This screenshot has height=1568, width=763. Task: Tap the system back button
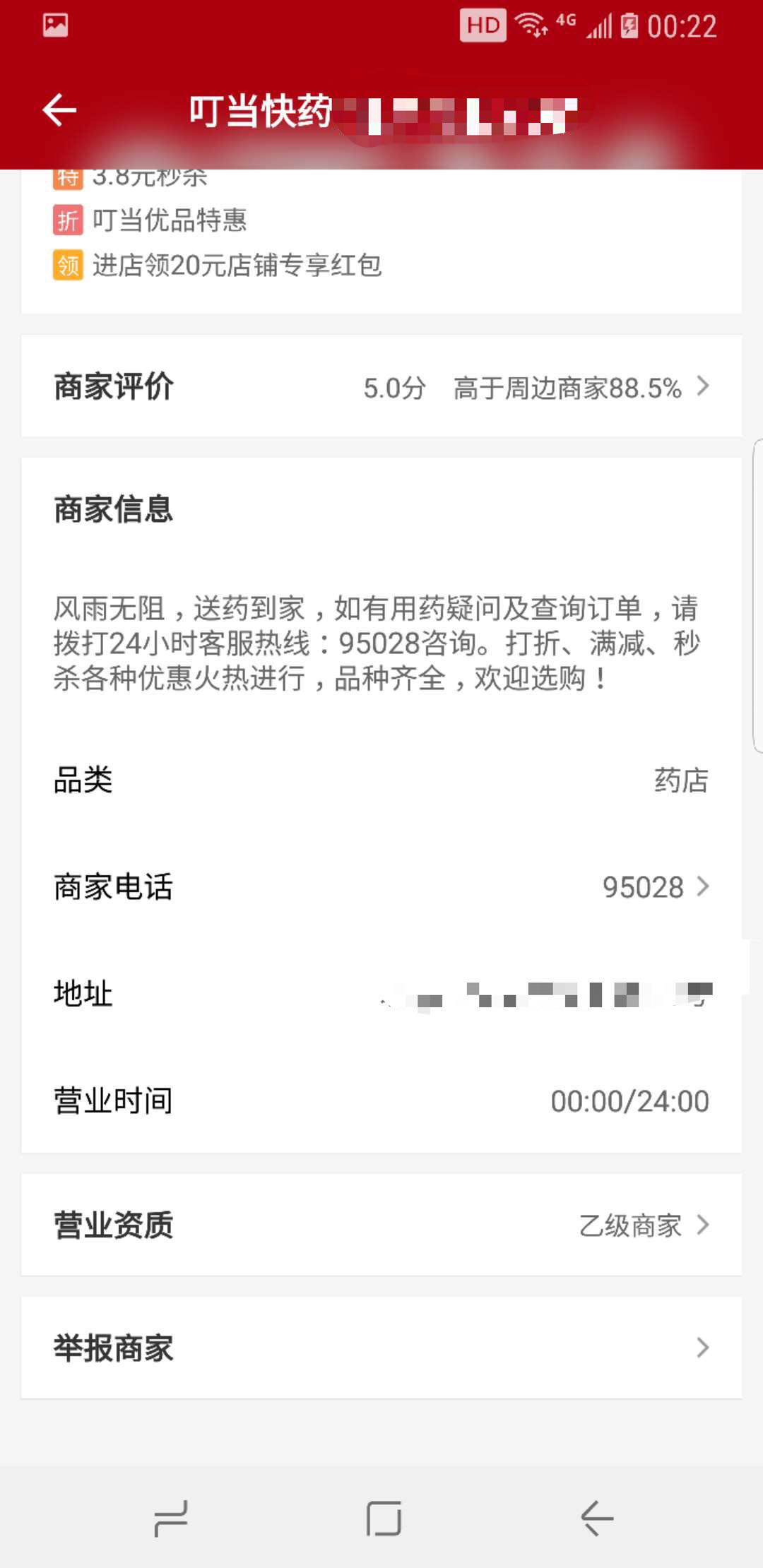point(596,1519)
